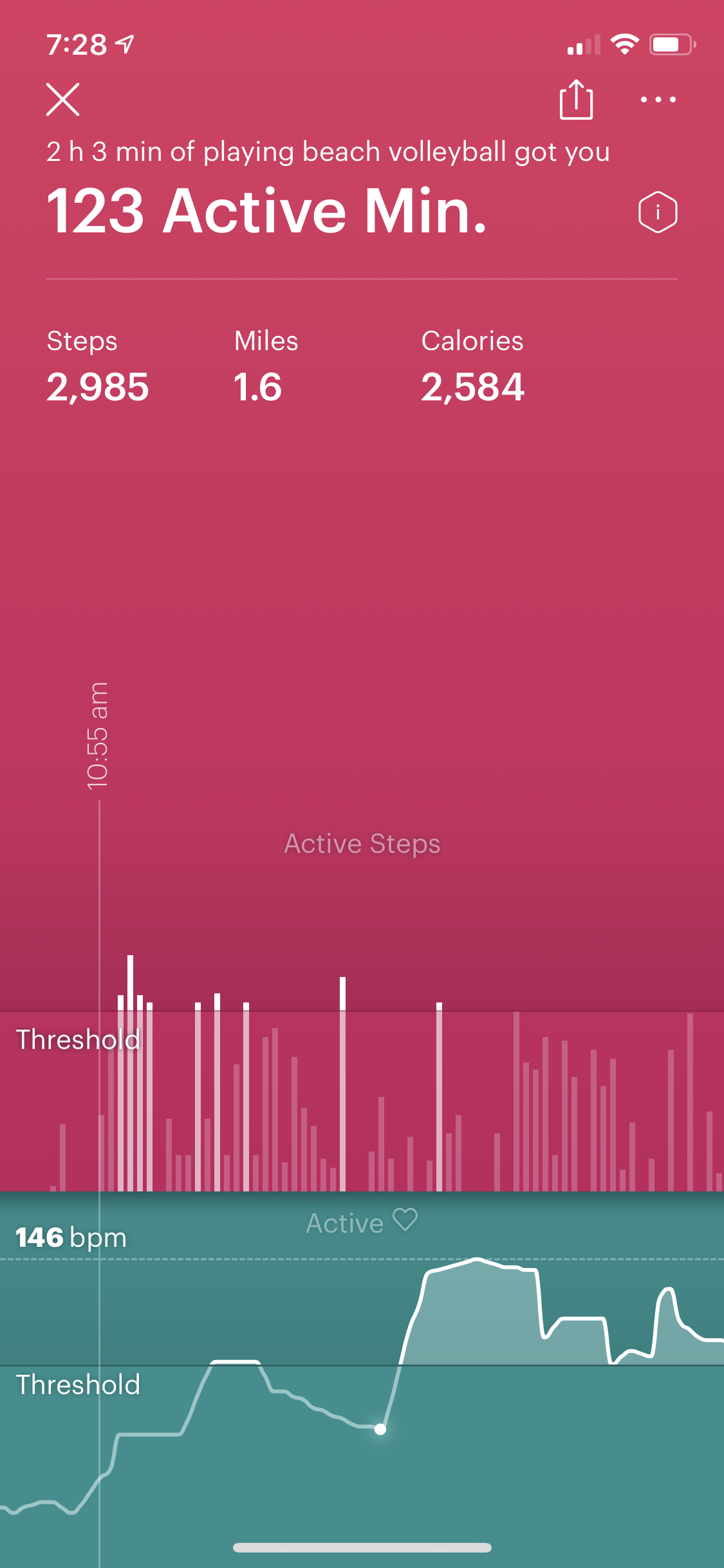This screenshot has width=724, height=1568.
Task: Share this activity summary
Action: click(575, 100)
